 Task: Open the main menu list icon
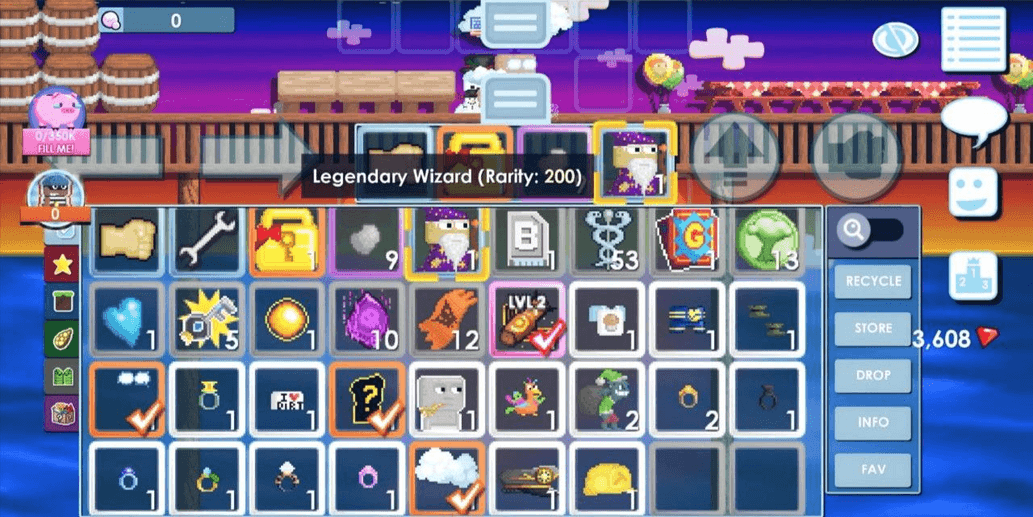click(x=973, y=40)
